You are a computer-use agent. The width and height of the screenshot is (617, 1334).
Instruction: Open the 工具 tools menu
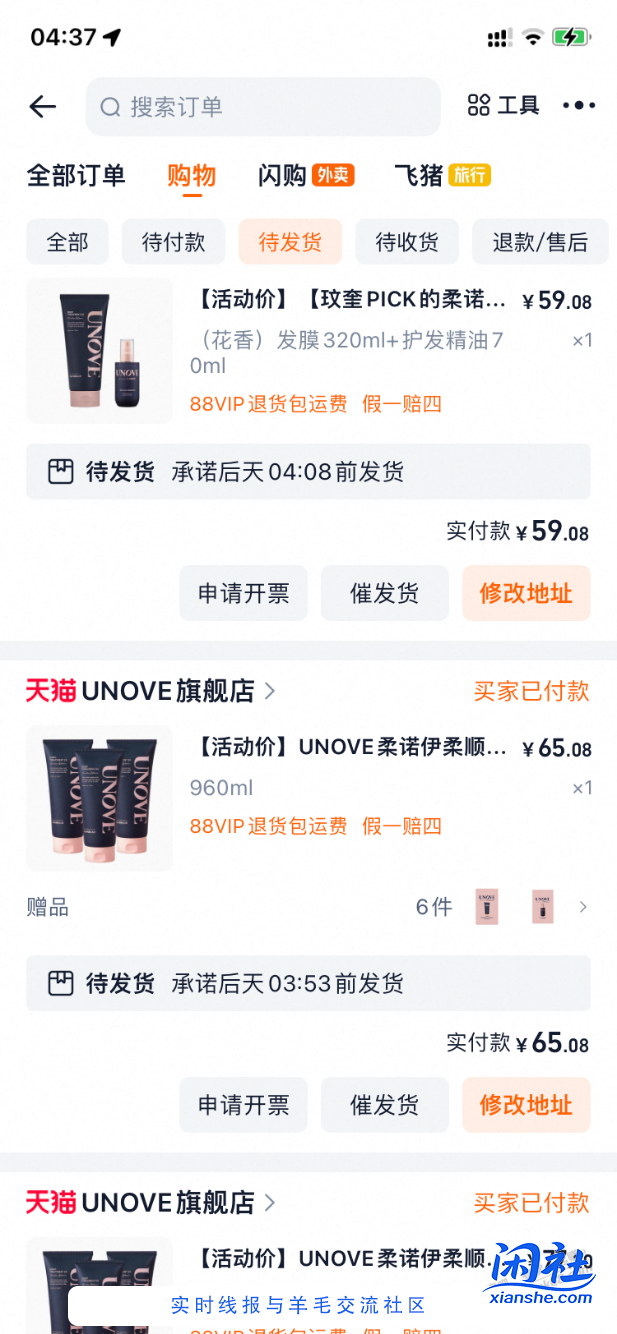pyautogui.click(x=504, y=105)
